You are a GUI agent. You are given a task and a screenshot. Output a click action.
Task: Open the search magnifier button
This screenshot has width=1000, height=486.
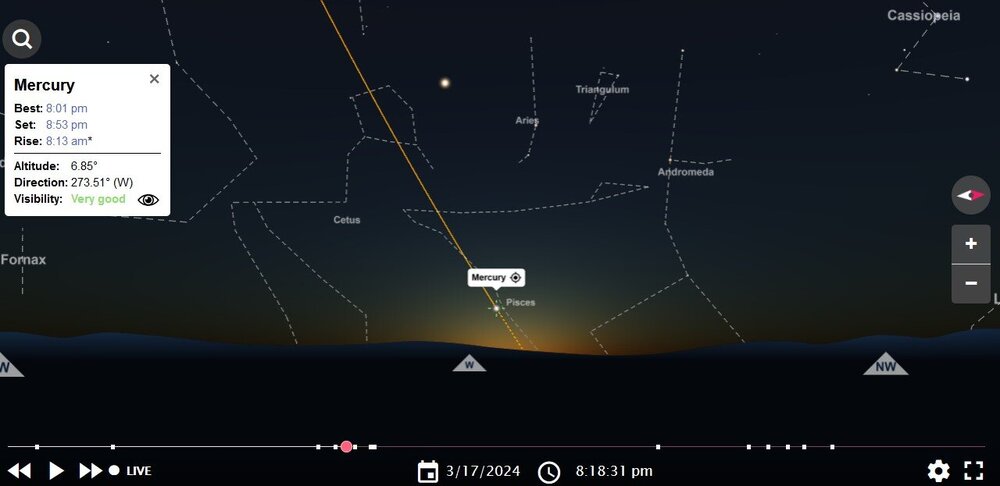click(22, 40)
